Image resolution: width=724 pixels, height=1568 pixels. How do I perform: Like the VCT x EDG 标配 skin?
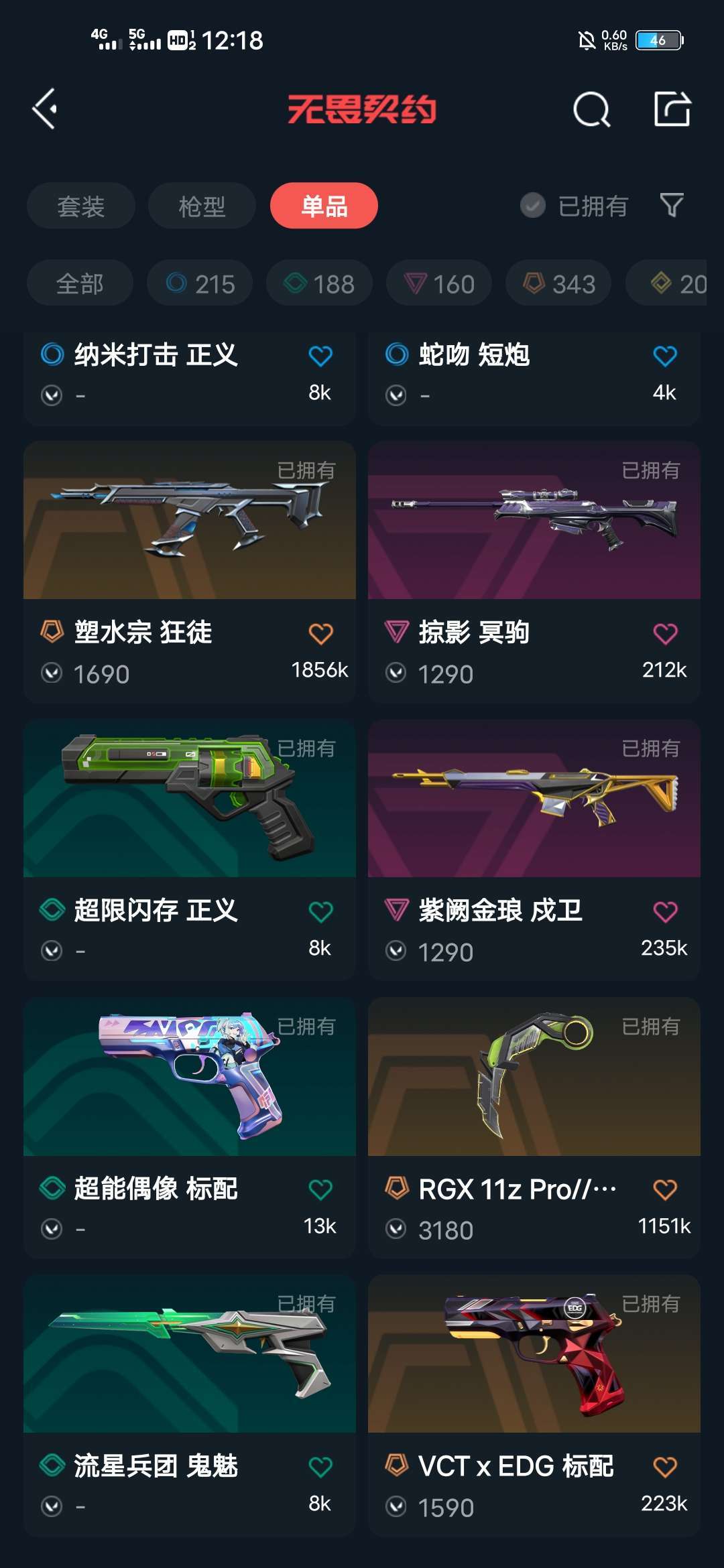tap(665, 1467)
